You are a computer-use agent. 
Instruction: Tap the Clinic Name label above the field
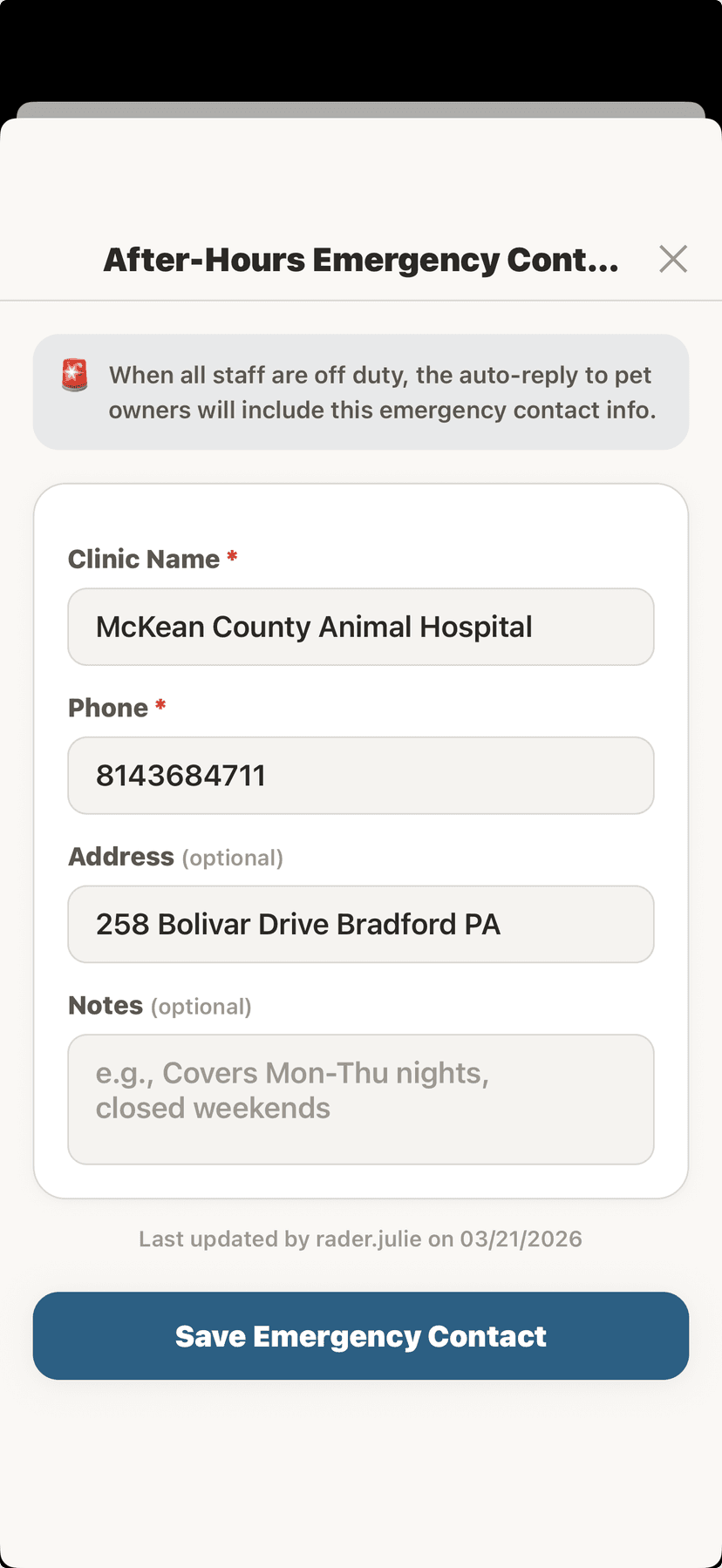pyautogui.click(x=146, y=559)
